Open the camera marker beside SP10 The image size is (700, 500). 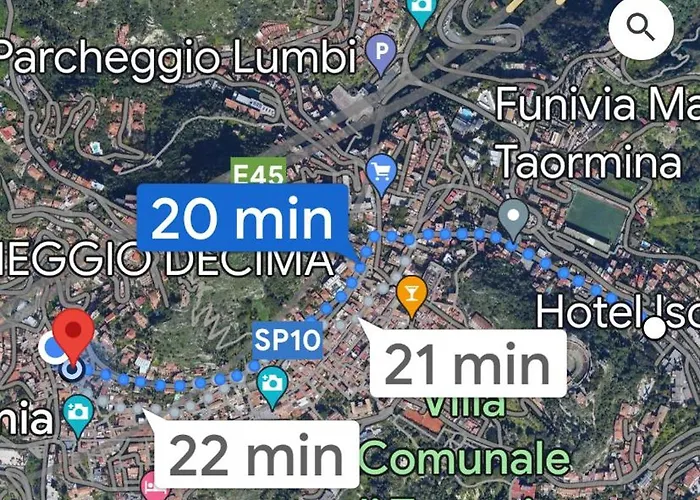pos(271,383)
